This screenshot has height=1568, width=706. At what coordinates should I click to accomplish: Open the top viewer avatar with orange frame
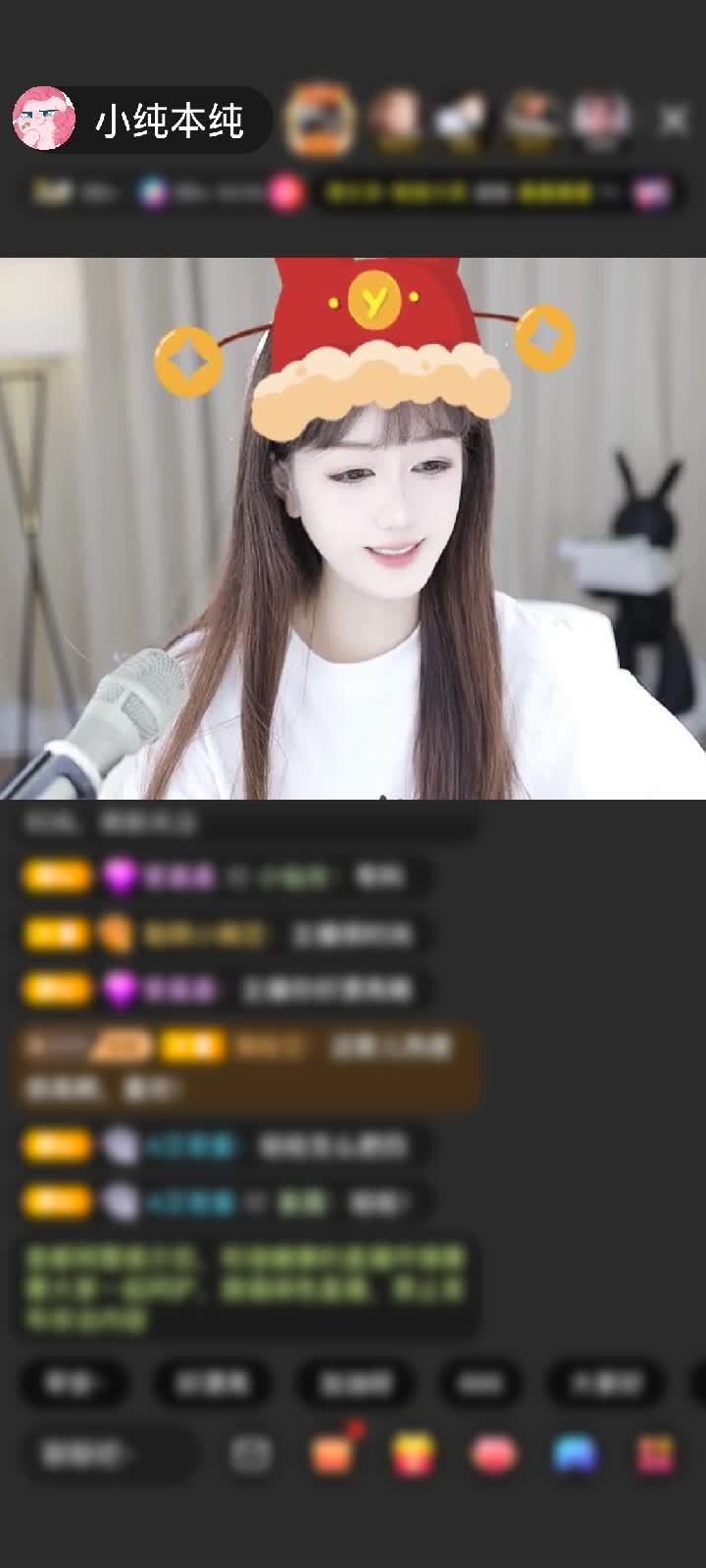[x=319, y=120]
